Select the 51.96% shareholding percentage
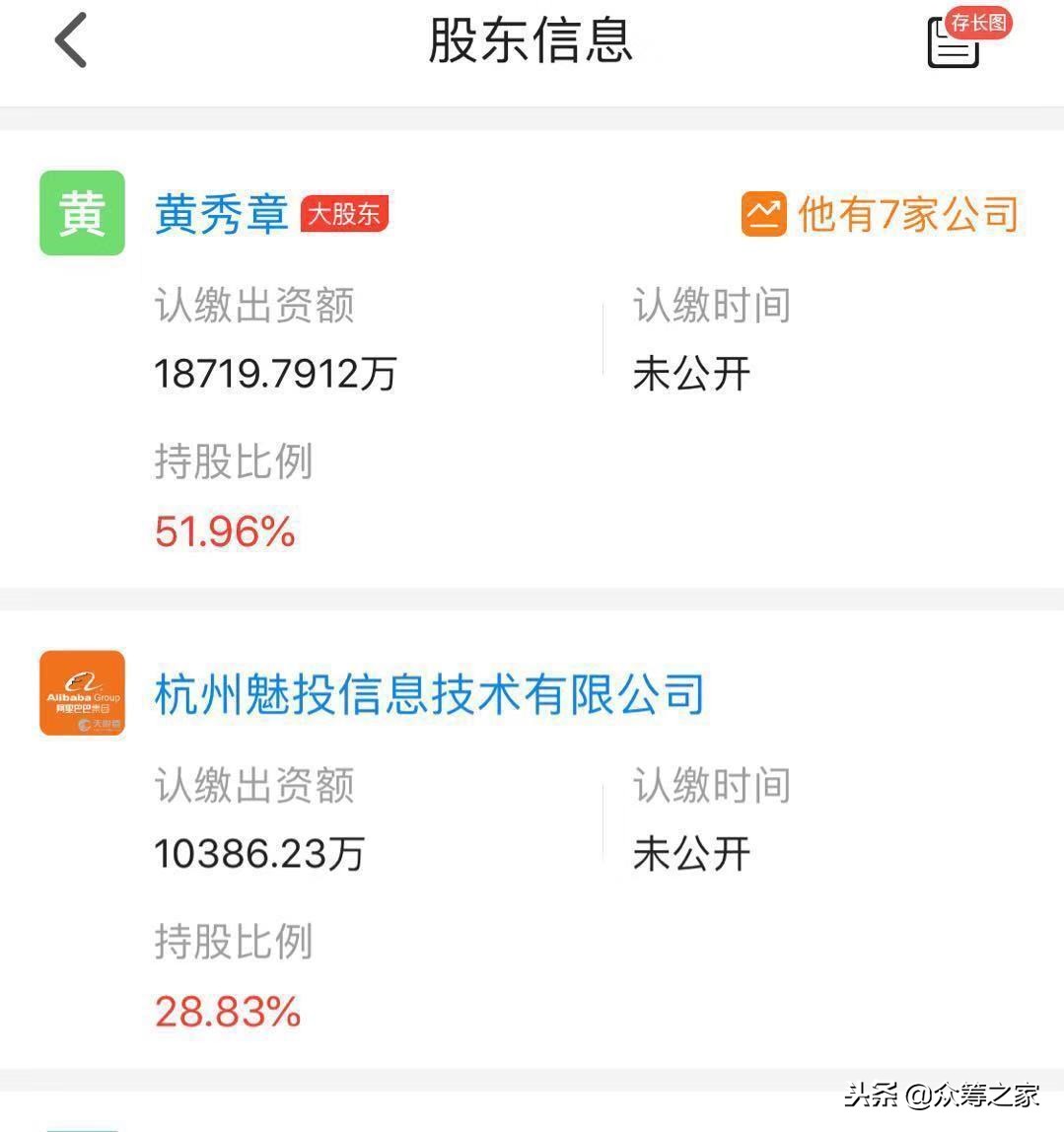Screen dimensions: 1064x1132 coord(224,531)
